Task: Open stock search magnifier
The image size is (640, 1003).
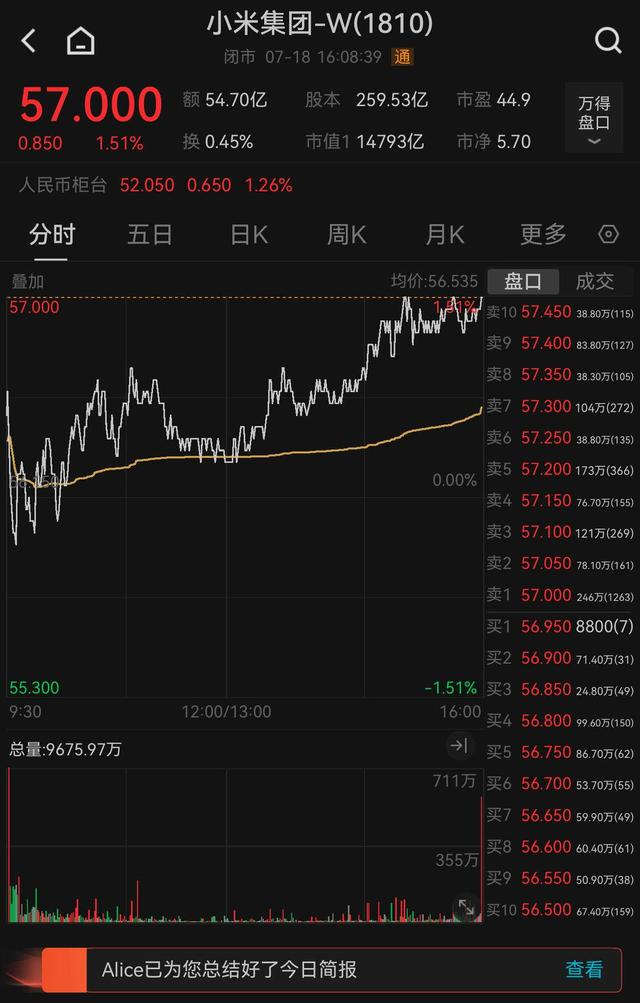Action: click(x=608, y=41)
